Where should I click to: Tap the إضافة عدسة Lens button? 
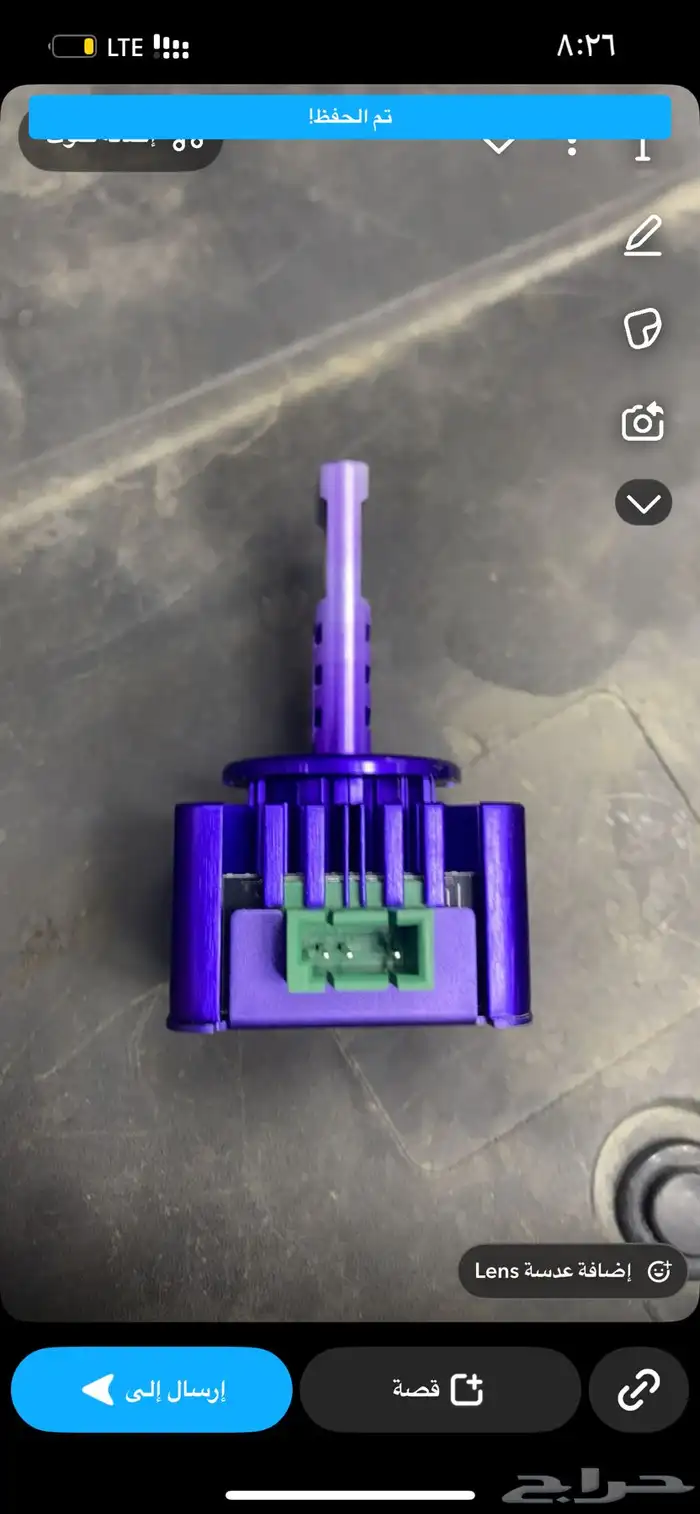pos(572,1271)
